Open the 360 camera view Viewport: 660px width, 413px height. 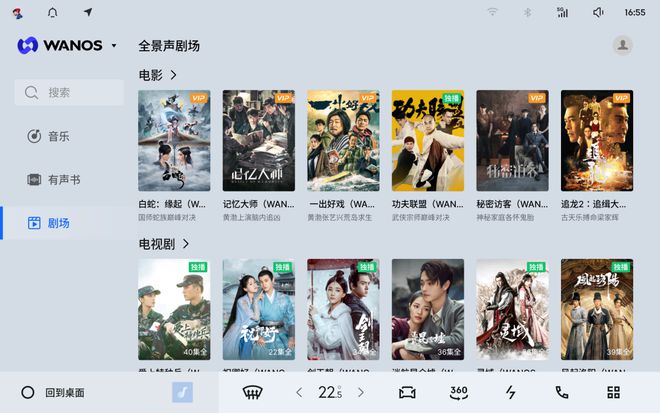[459, 392]
